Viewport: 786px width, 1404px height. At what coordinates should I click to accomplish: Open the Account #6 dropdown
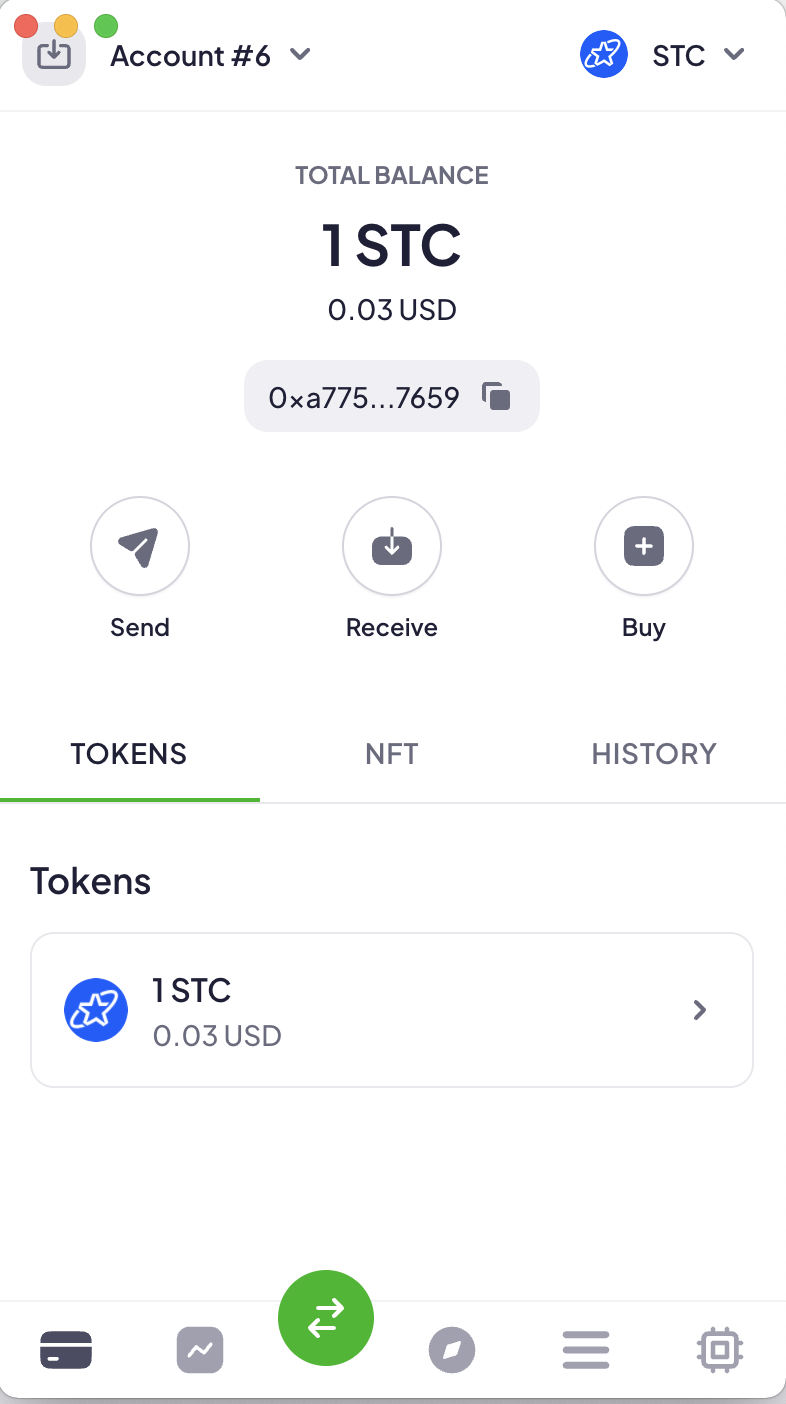pyautogui.click(x=211, y=56)
